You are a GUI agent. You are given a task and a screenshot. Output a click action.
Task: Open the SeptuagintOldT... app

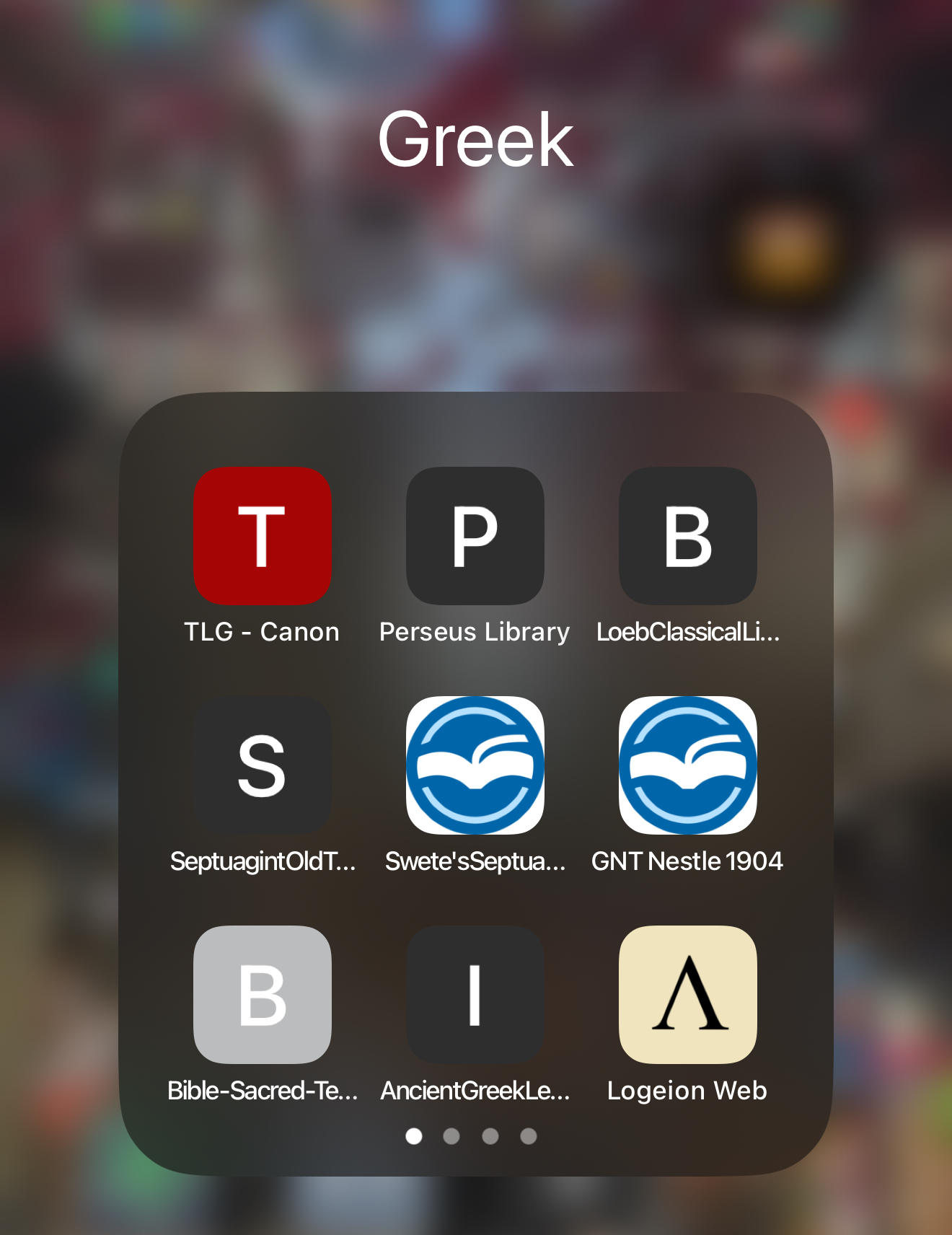click(262, 765)
